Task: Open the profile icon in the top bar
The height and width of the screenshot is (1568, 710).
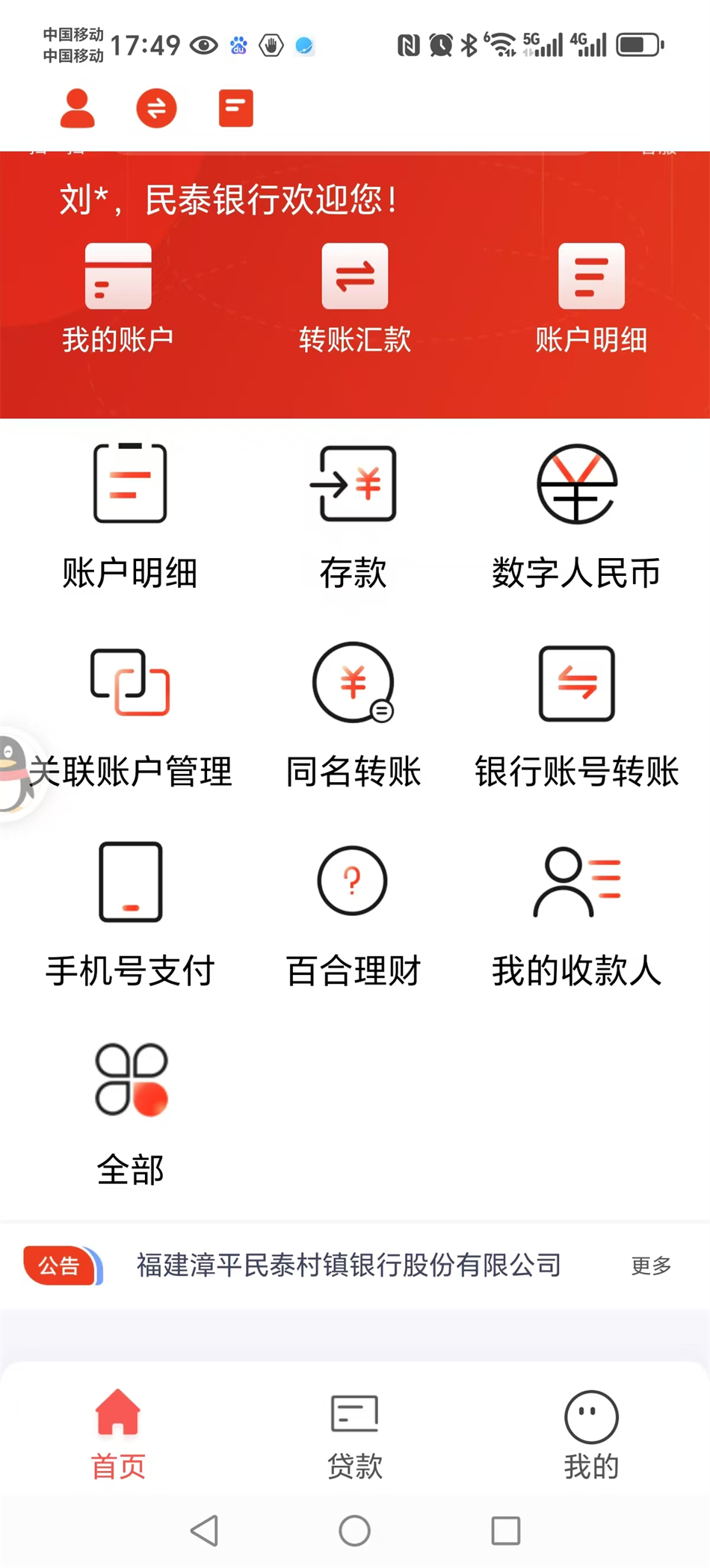Action: pyautogui.click(x=77, y=108)
